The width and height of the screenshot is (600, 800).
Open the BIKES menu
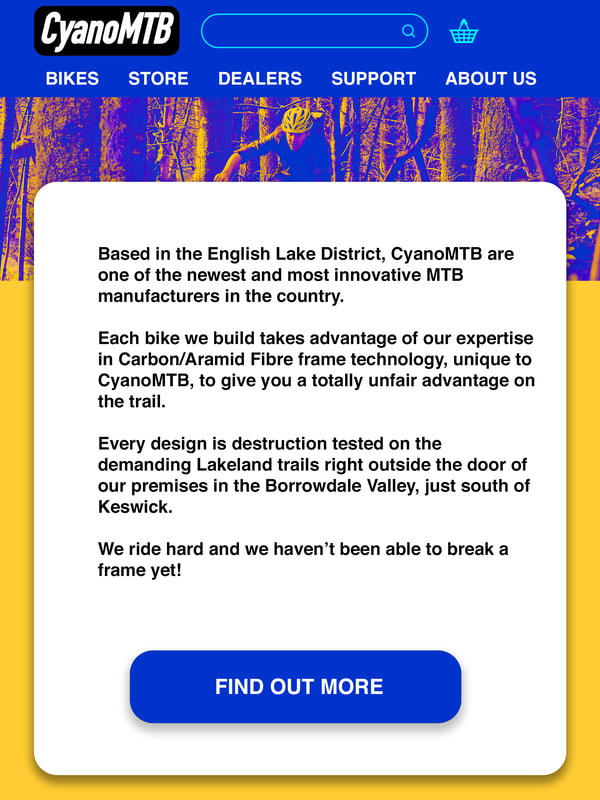[72, 79]
